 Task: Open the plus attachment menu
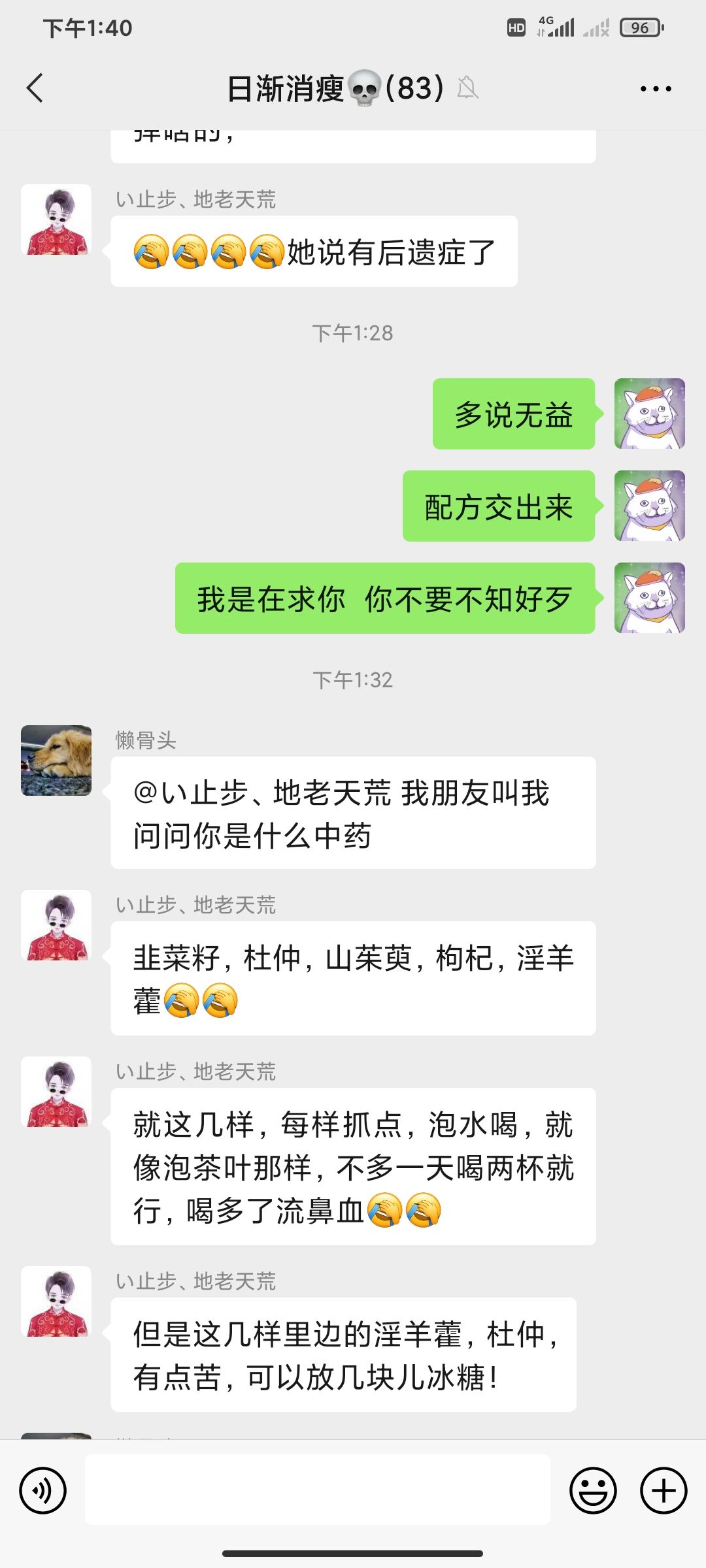[663, 1491]
